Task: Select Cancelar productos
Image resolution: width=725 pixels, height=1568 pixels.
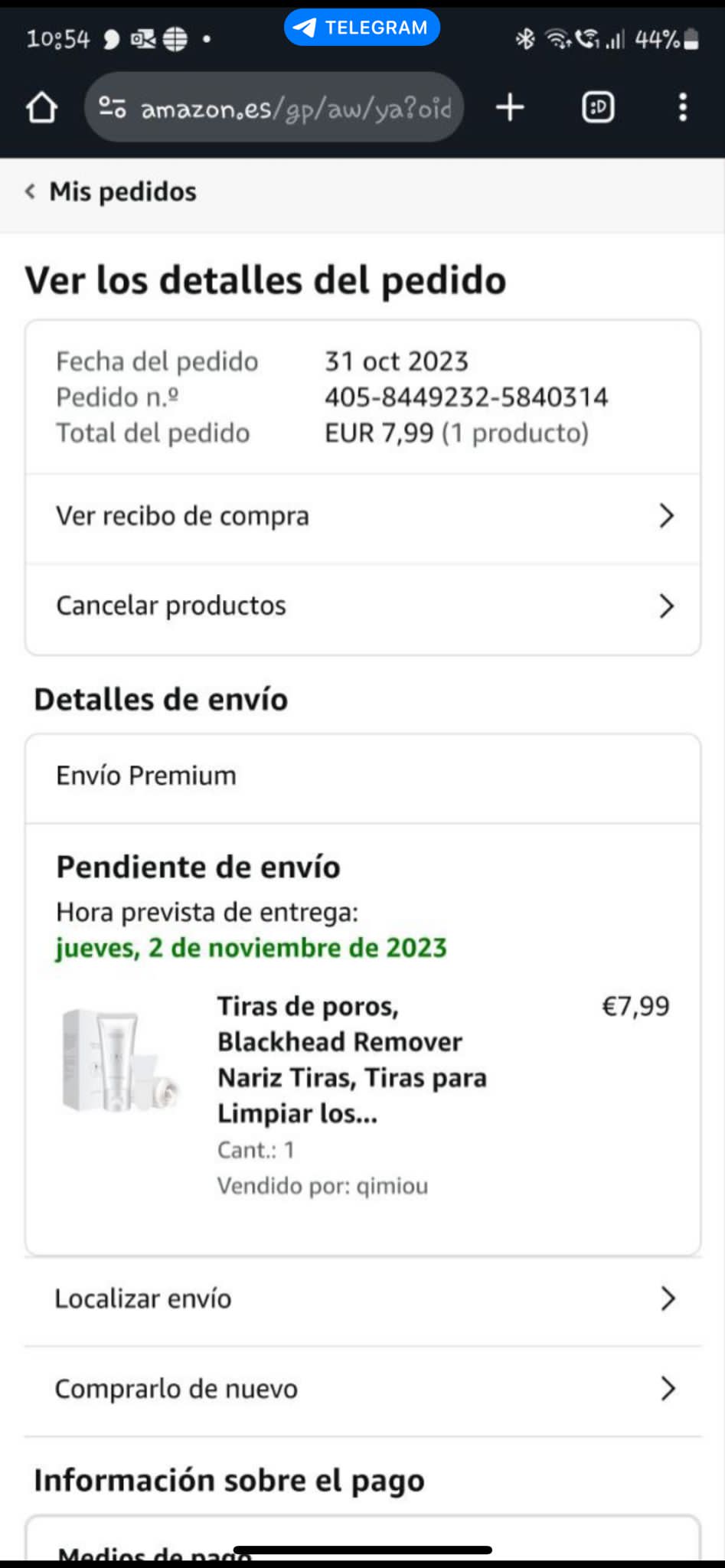Action: 363,606
